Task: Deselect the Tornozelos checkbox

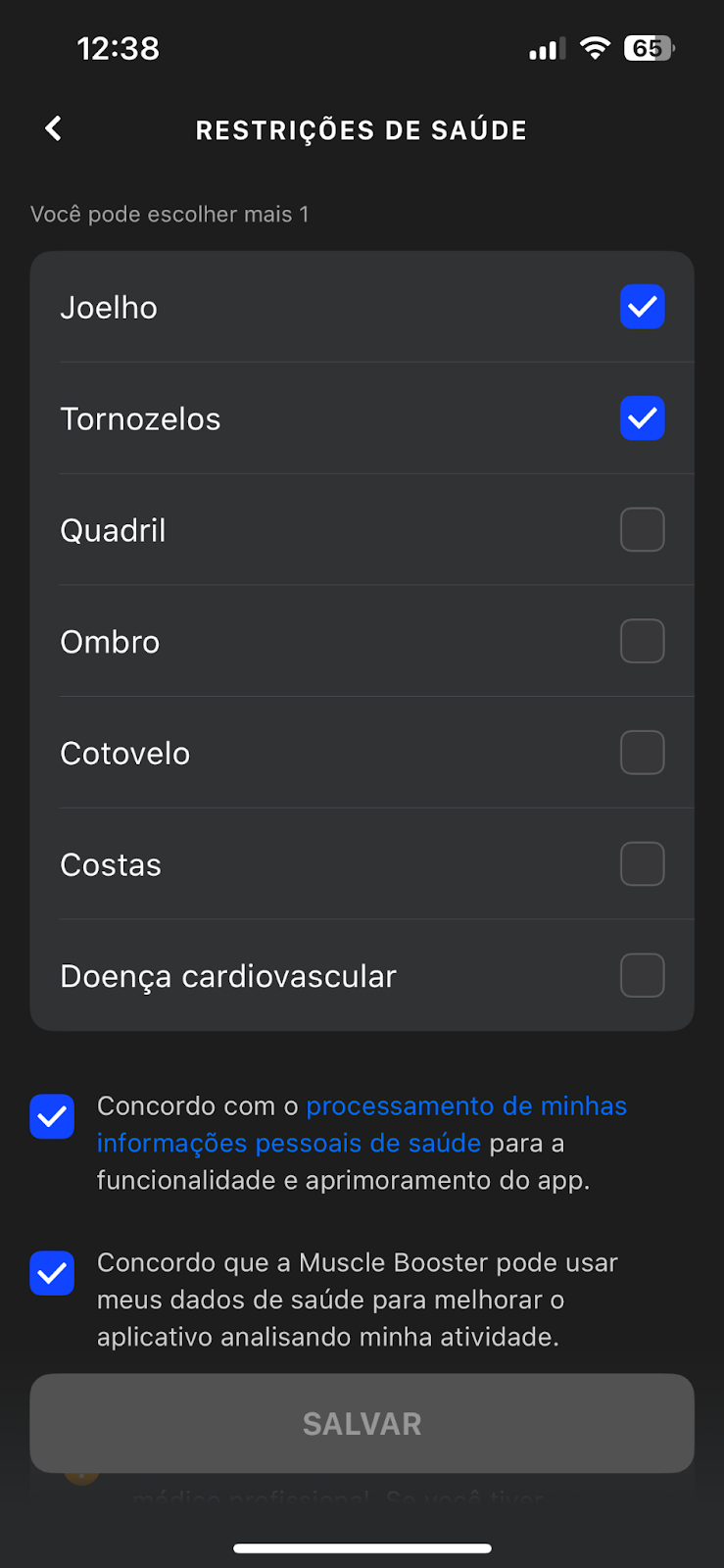Action: 643,418
